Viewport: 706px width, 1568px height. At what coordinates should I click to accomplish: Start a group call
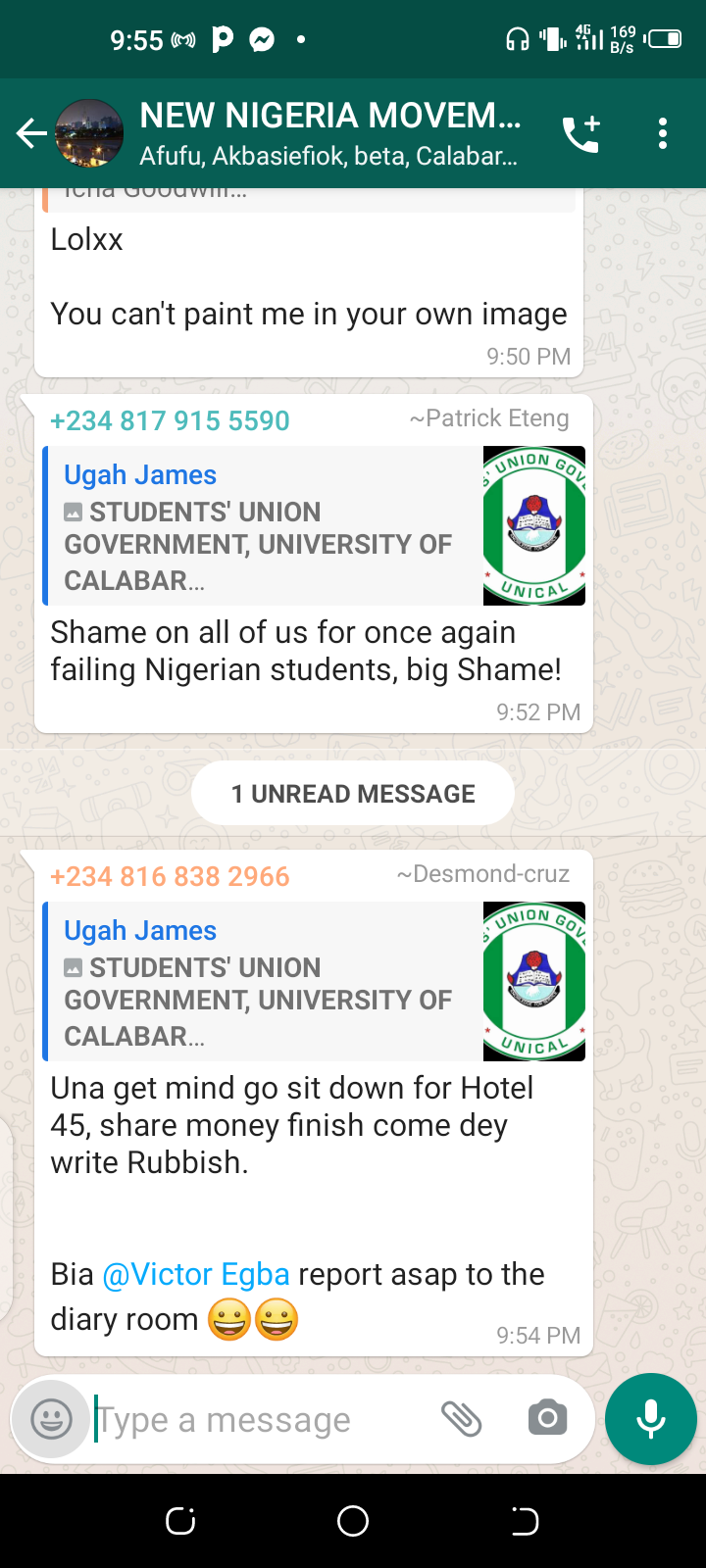[x=580, y=133]
